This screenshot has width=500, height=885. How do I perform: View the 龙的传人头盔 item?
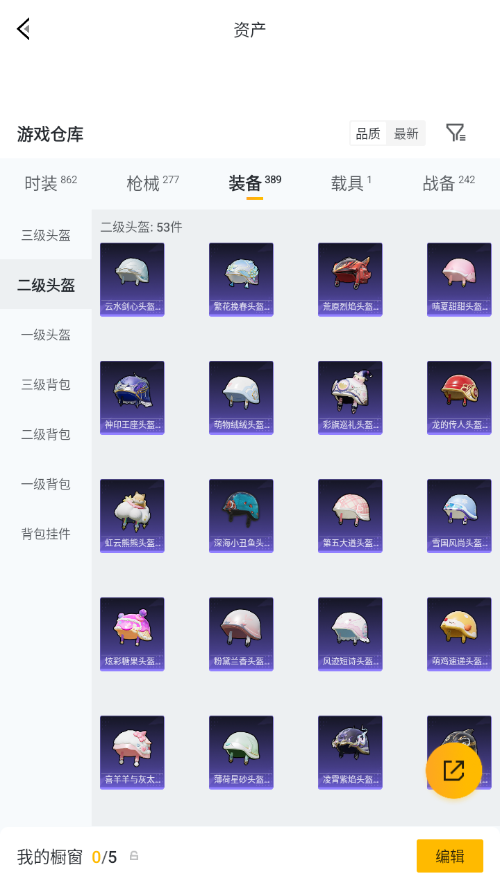coord(459,398)
